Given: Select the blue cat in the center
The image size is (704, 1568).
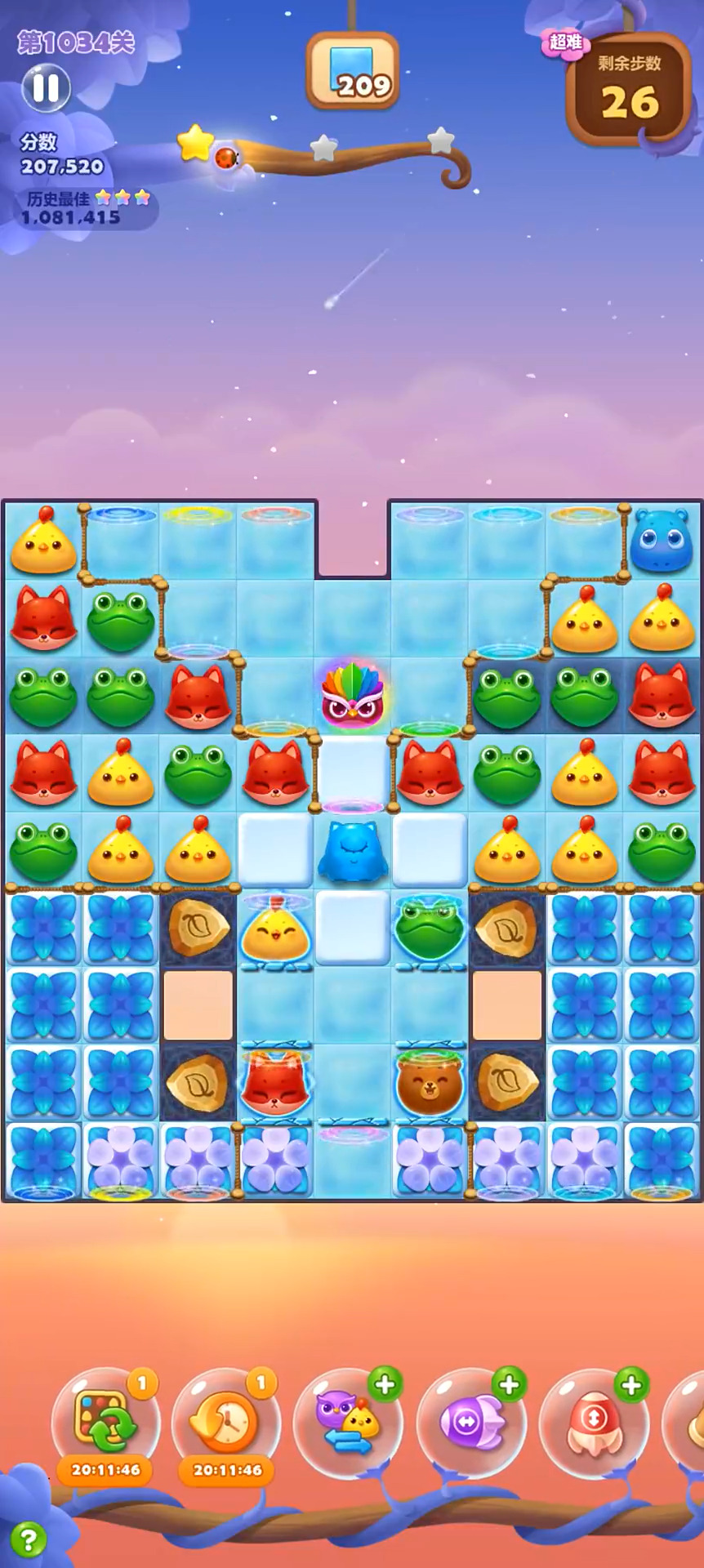Looking at the screenshot, I should tap(352, 852).
